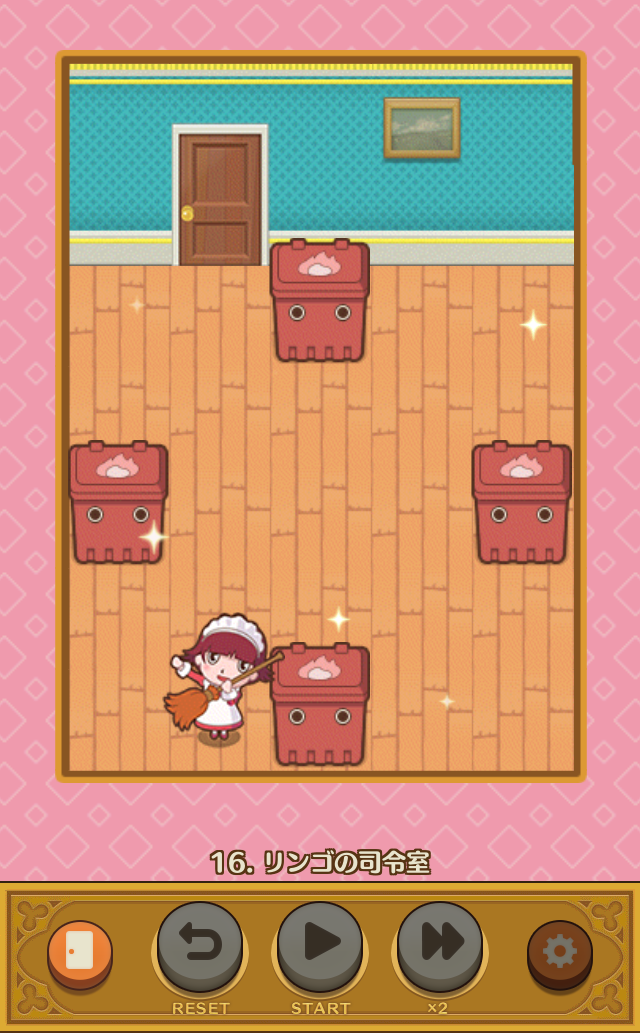640x1033 pixels.
Task: Open the settings gear
Action: pyautogui.click(x=560, y=952)
